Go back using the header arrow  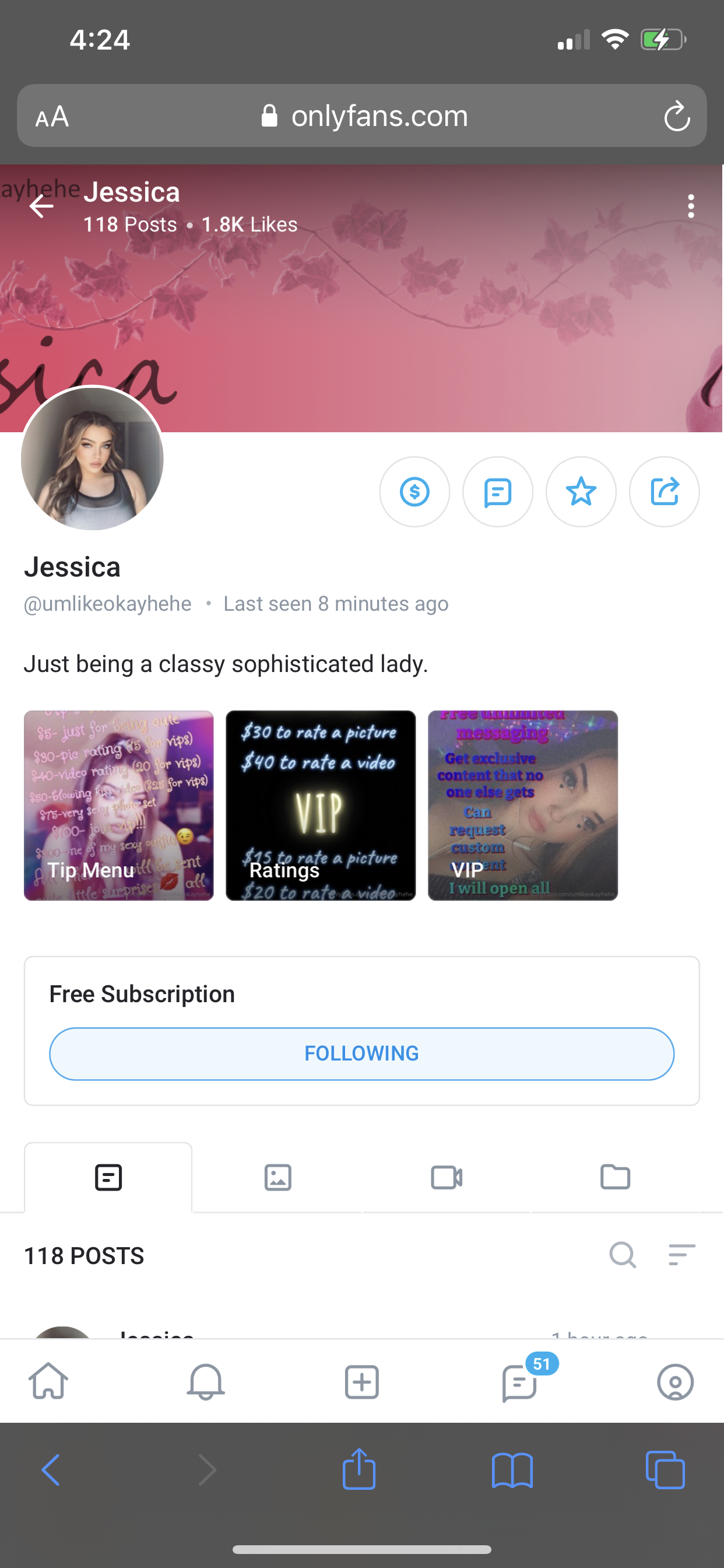[x=41, y=206]
